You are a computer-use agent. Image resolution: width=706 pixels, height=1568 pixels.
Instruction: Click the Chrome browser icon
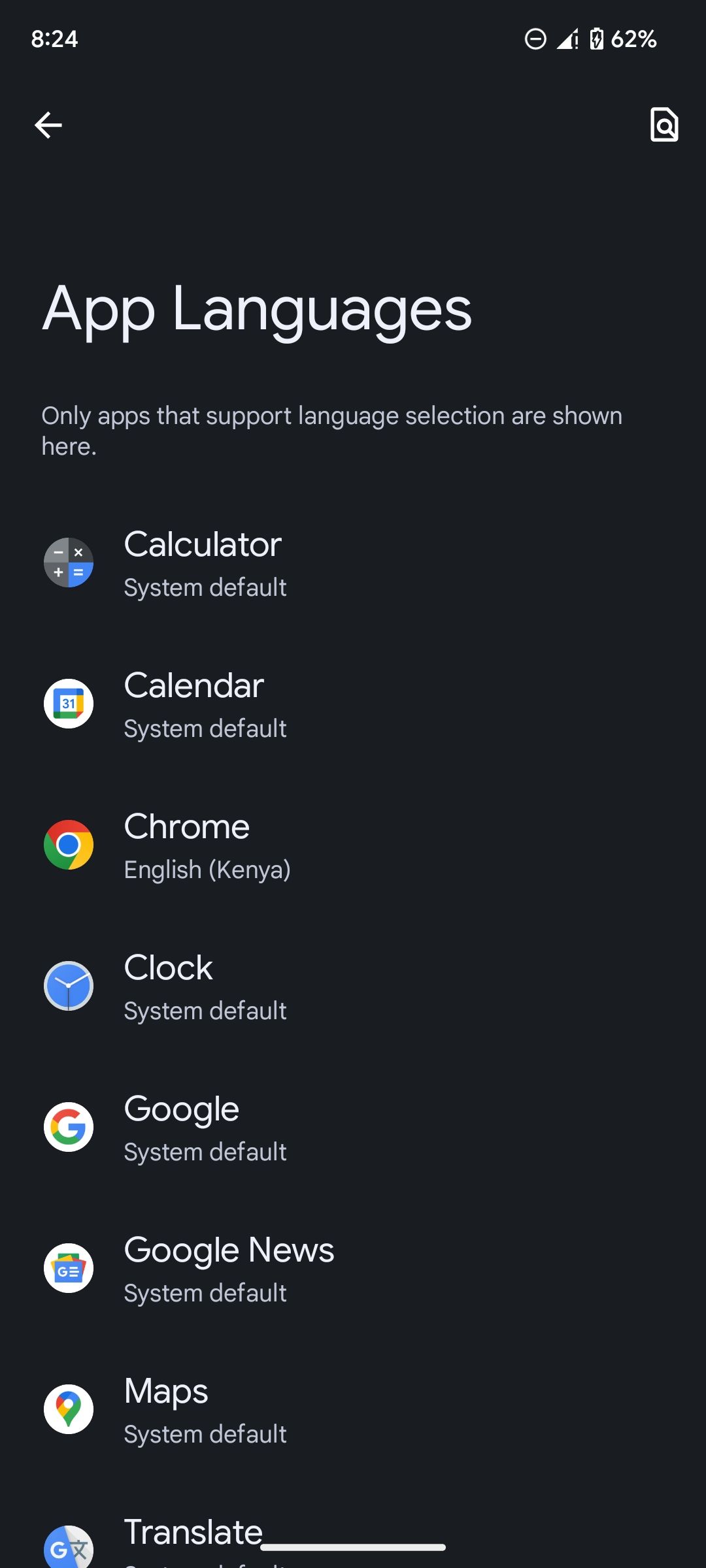pyautogui.click(x=68, y=844)
